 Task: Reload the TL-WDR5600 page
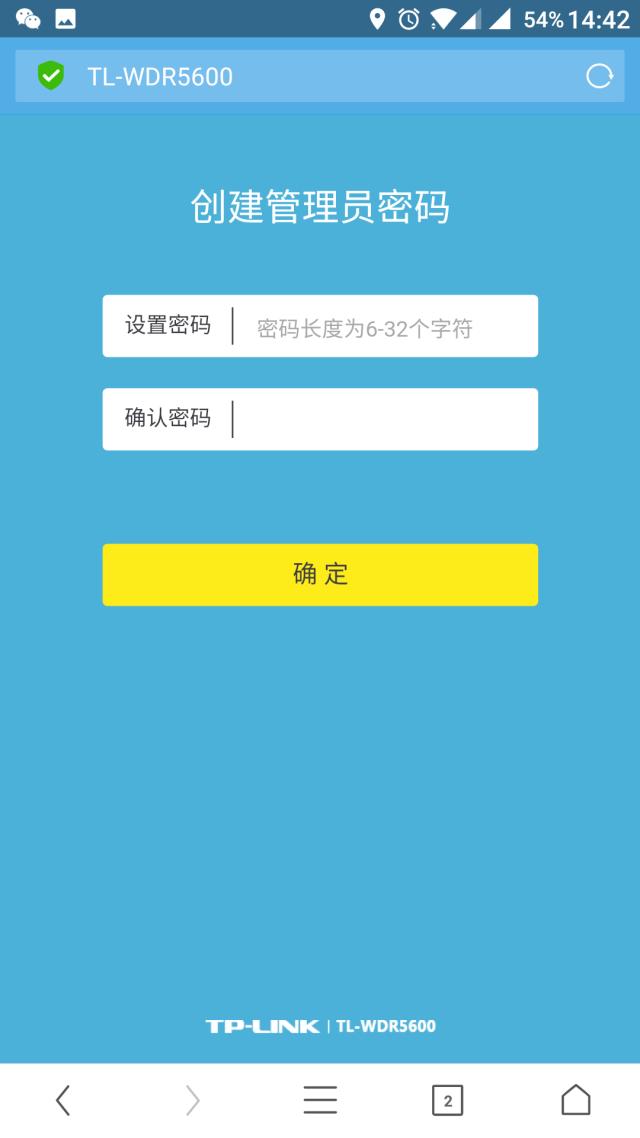pos(599,76)
